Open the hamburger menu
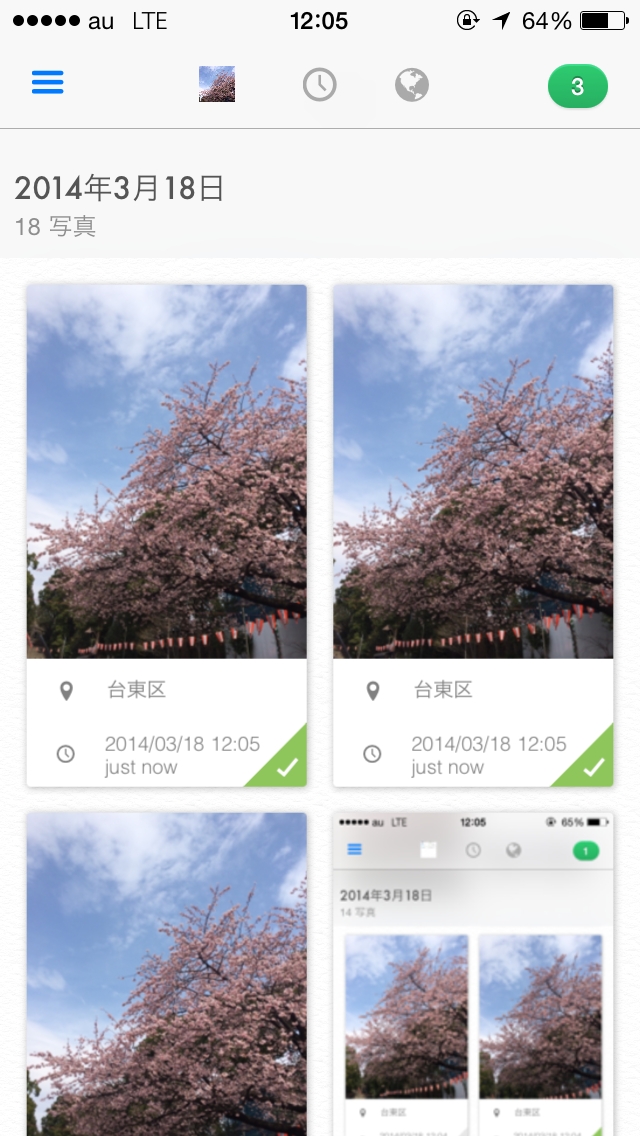The image size is (640, 1136). pos(47,84)
